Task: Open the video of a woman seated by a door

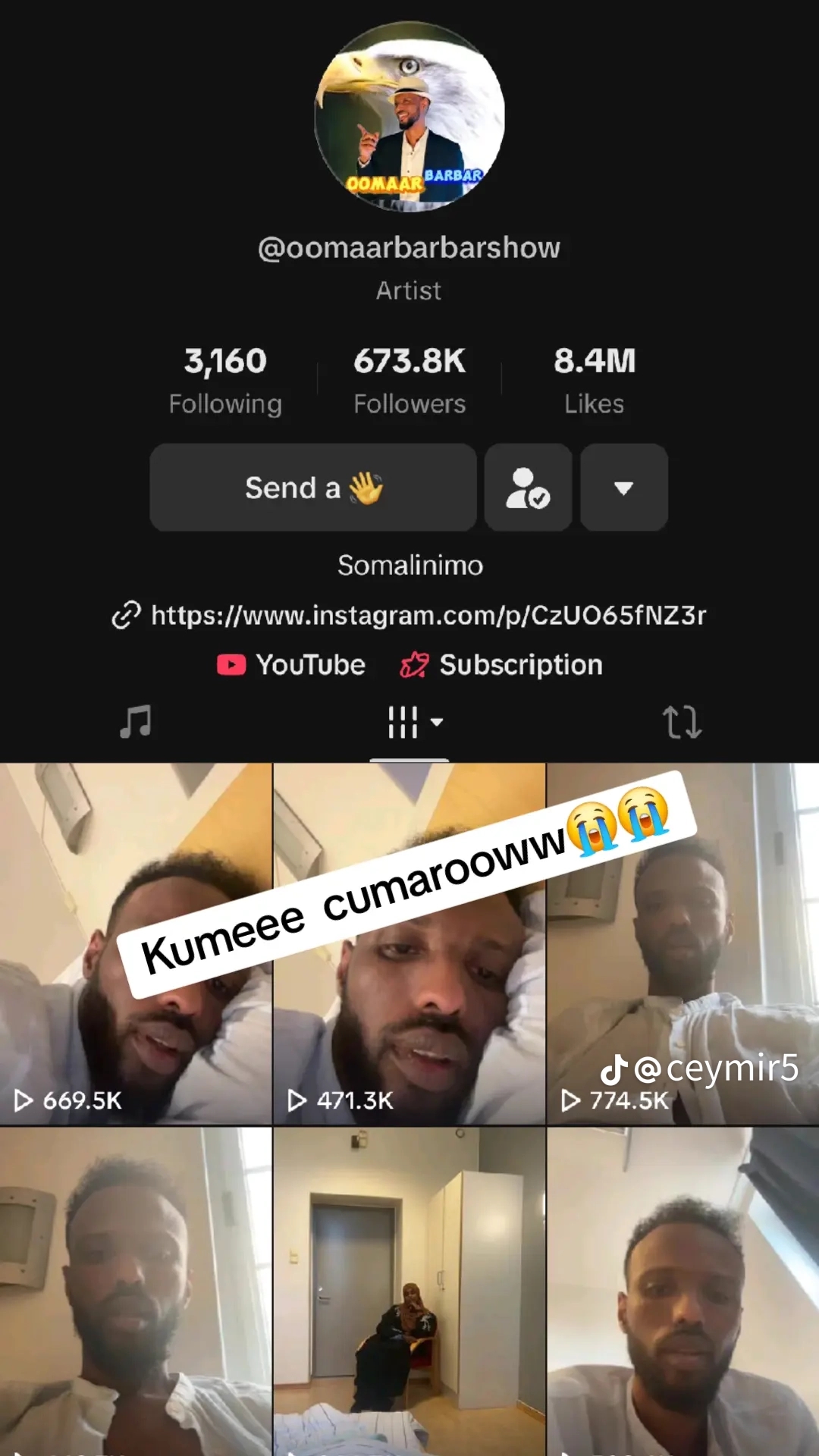Action: (x=409, y=1291)
